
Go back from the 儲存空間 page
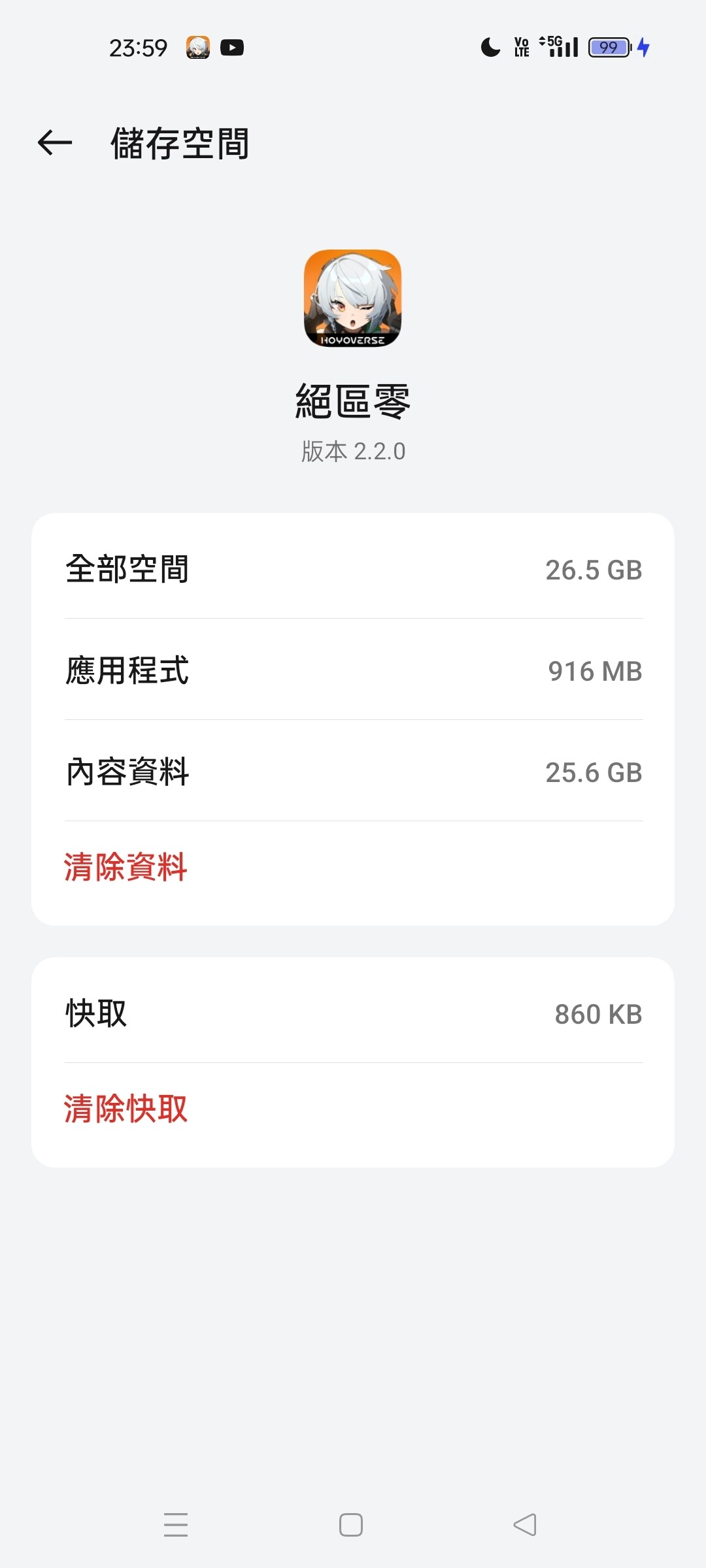[x=55, y=142]
